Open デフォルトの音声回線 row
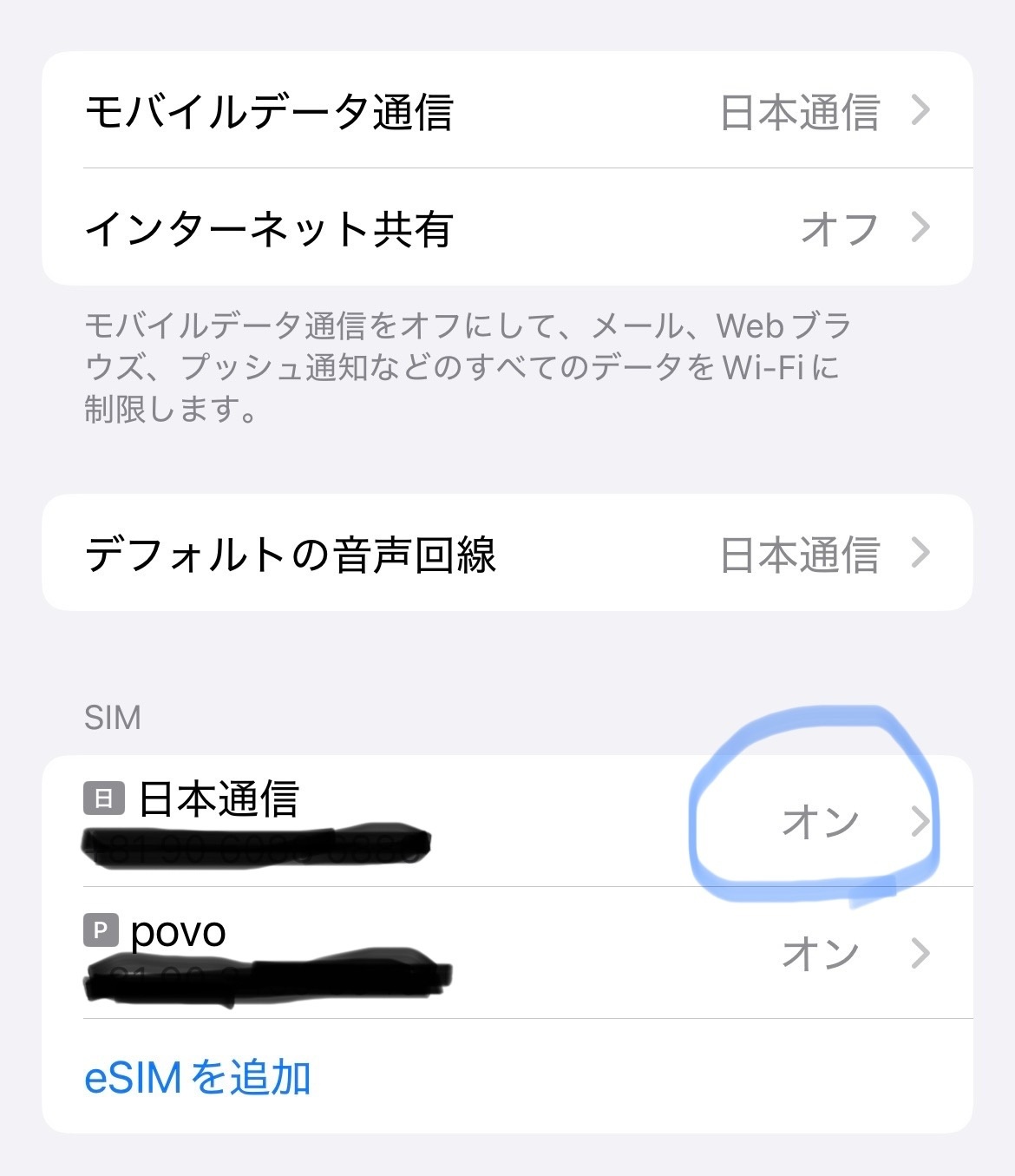The width and height of the screenshot is (1015, 1176). [507, 554]
